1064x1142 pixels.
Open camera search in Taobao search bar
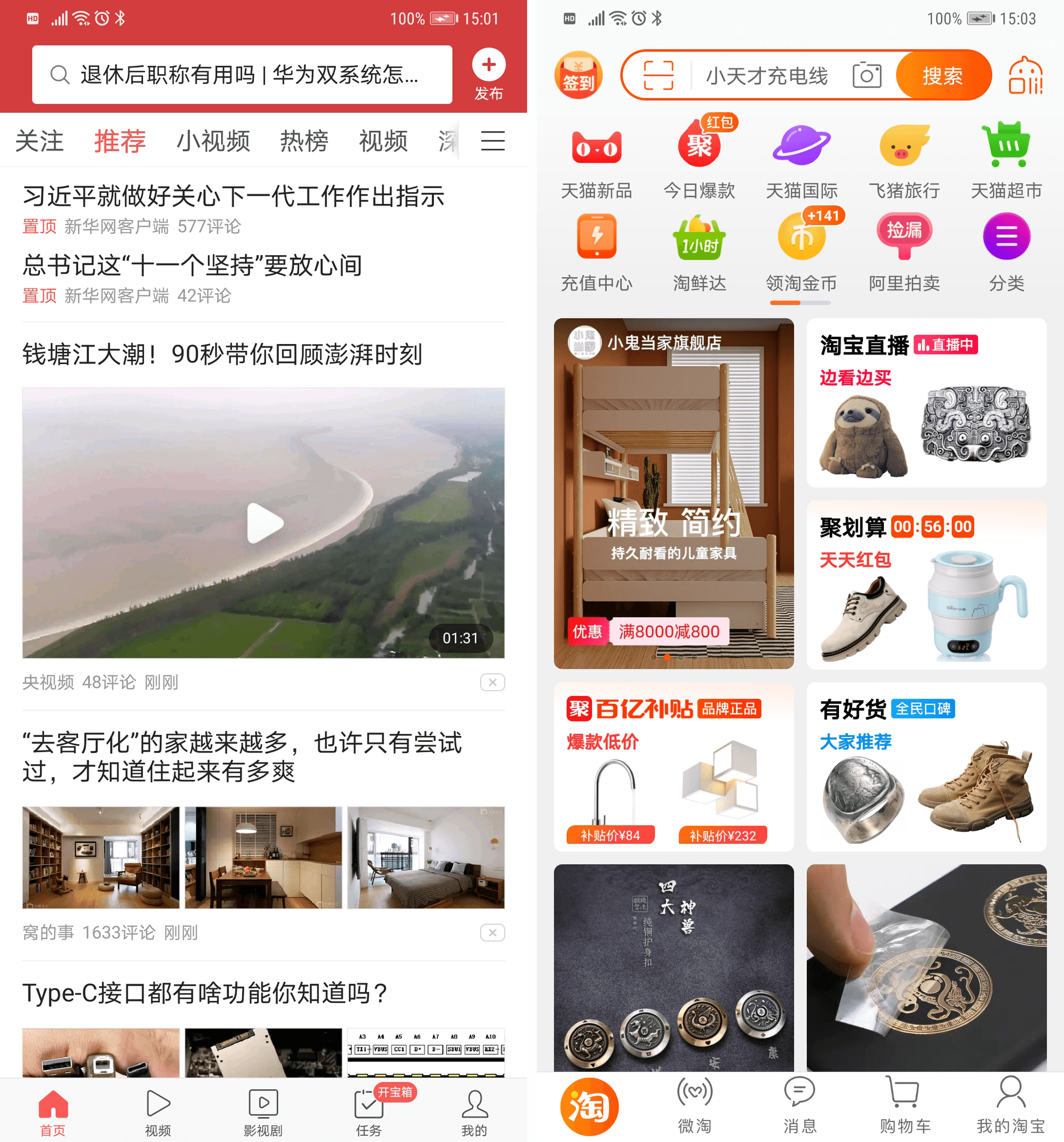point(866,75)
